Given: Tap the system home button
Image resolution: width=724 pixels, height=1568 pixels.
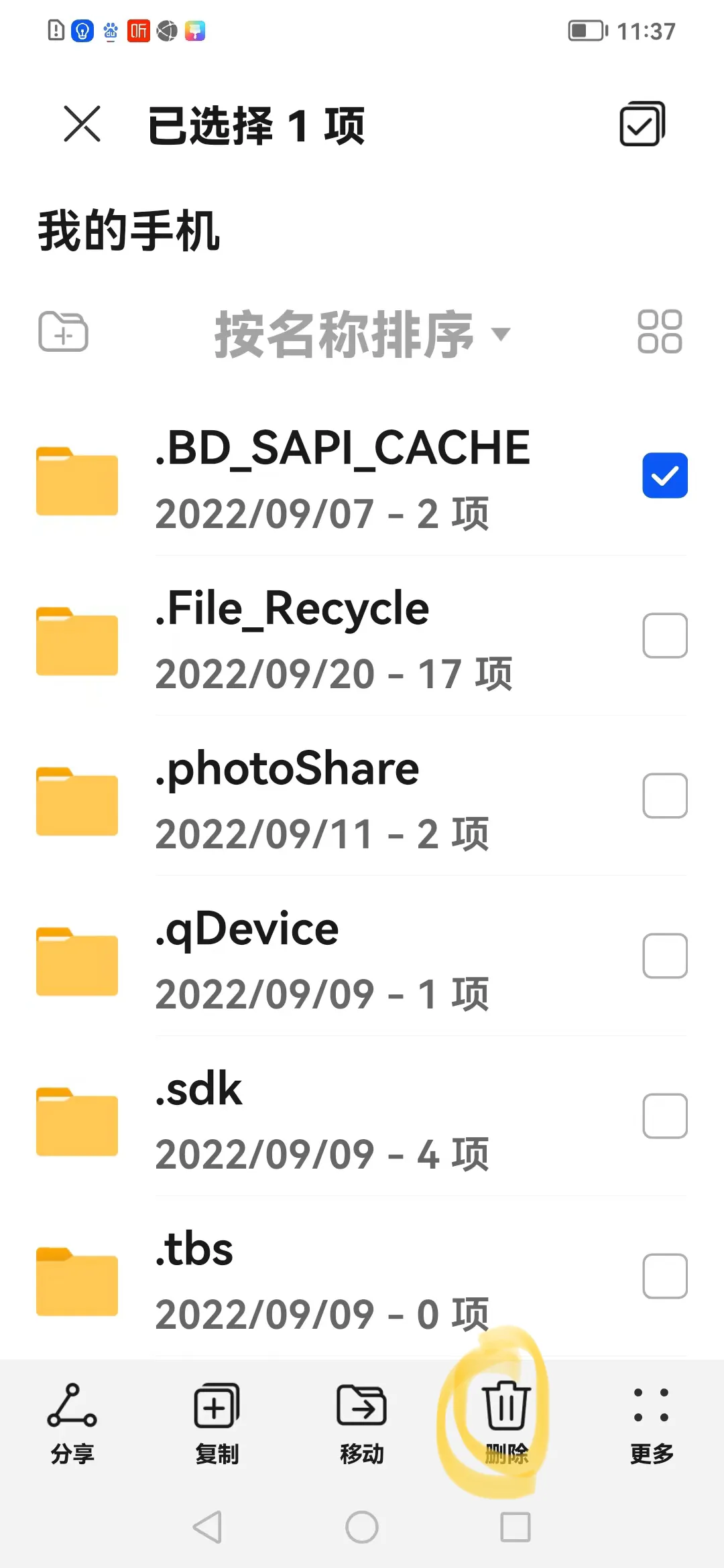Looking at the screenshot, I should tap(362, 1527).
